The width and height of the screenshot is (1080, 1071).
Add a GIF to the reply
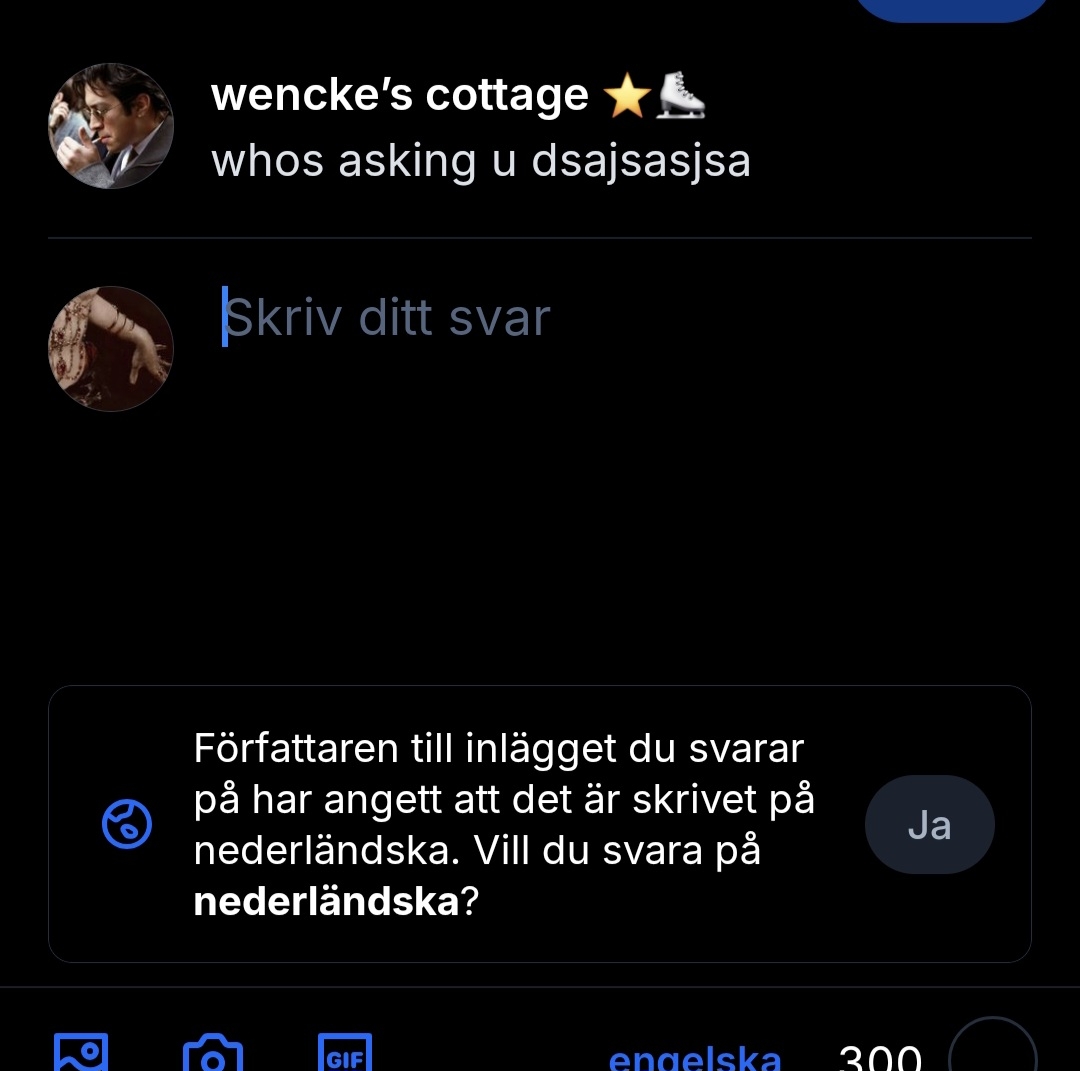pos(344,1055)
